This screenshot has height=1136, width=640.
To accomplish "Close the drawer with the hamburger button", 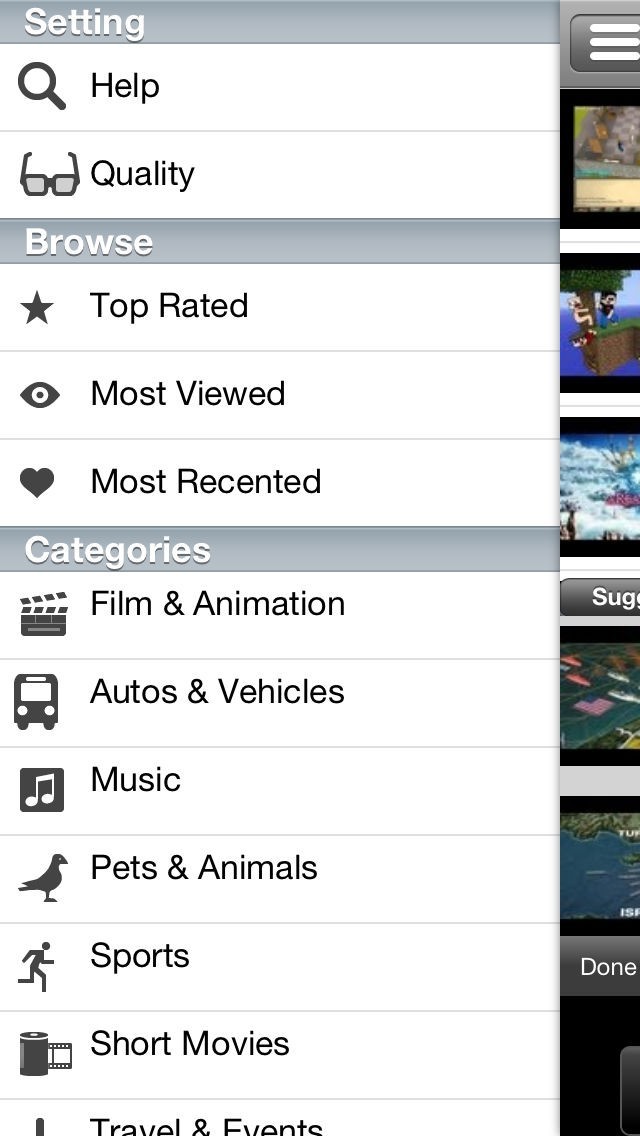I will point(608,44).
